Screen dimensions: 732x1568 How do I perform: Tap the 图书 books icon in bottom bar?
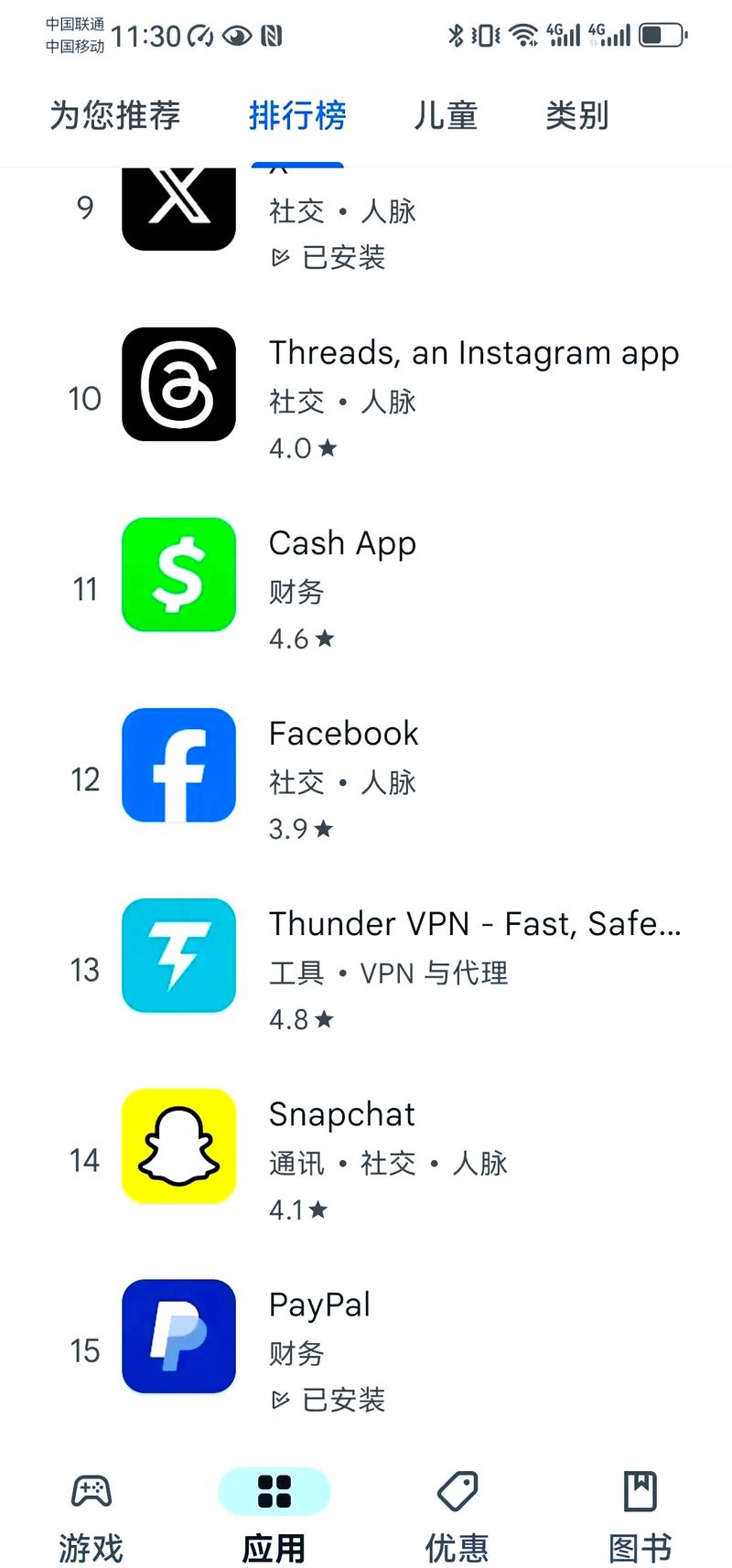click(x=640, y=1509)
